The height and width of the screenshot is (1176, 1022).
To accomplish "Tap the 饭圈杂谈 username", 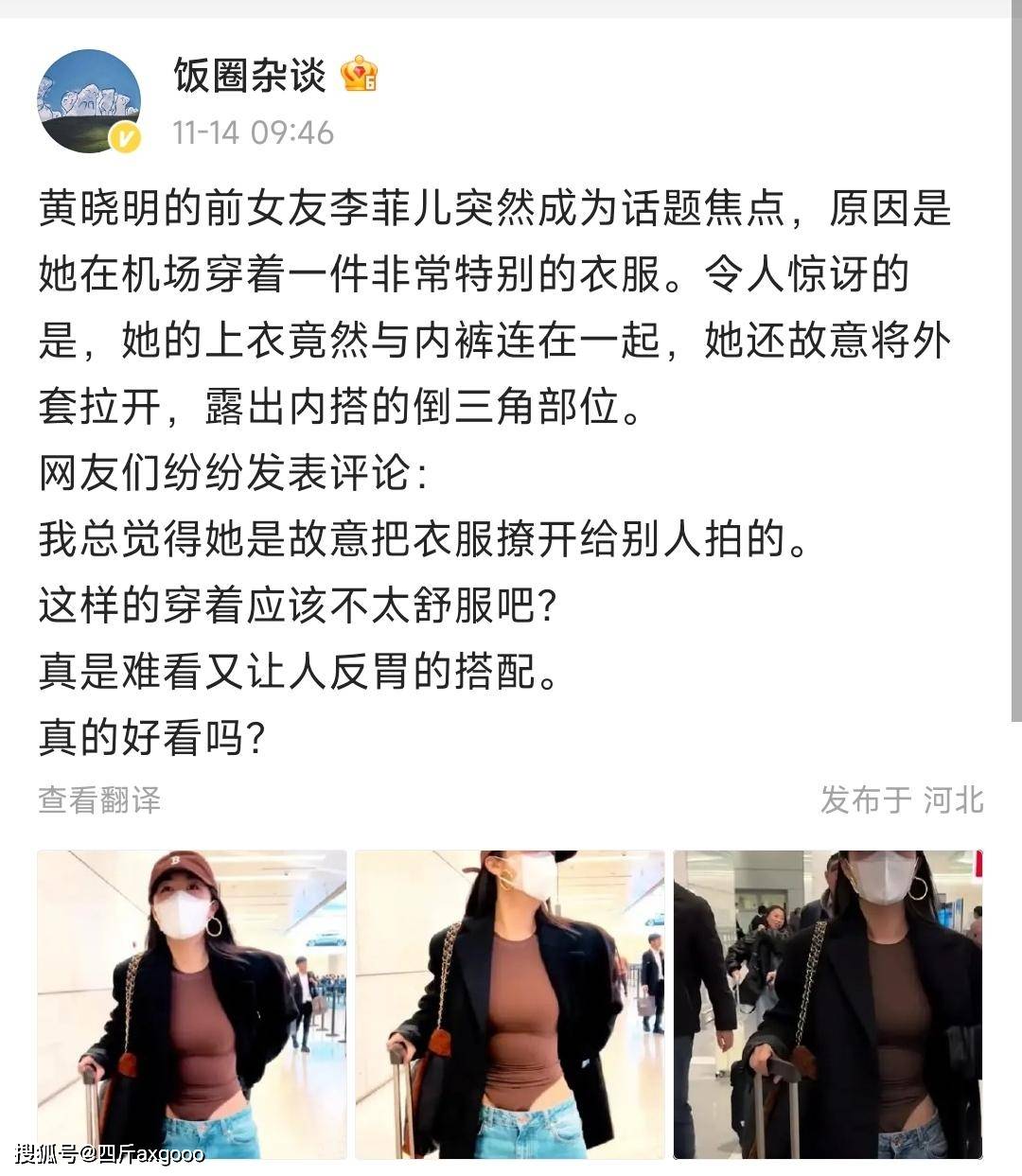I will pyautogui.click(x=250, y=76).
